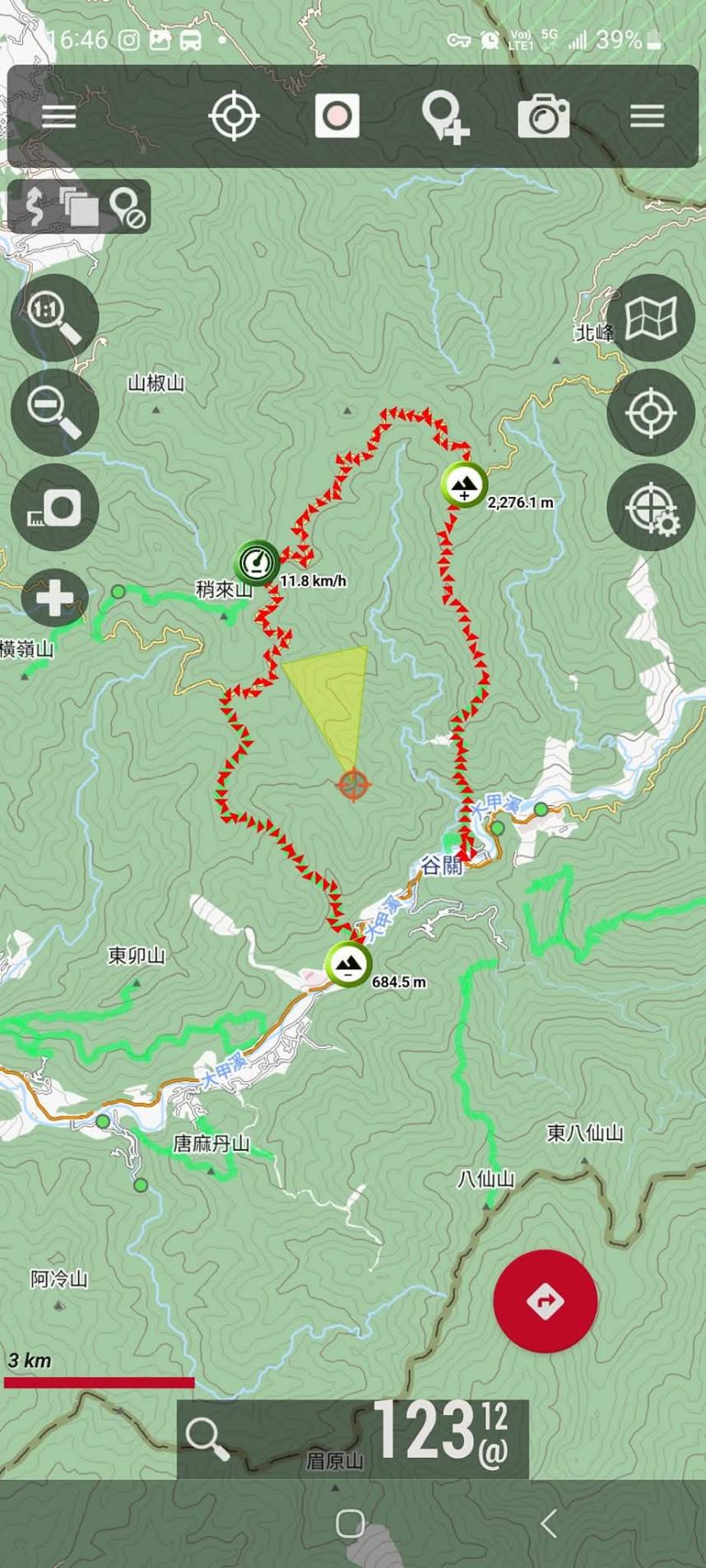
Task: Center map on GPS position in toolbar
Action: click(235, 116)
